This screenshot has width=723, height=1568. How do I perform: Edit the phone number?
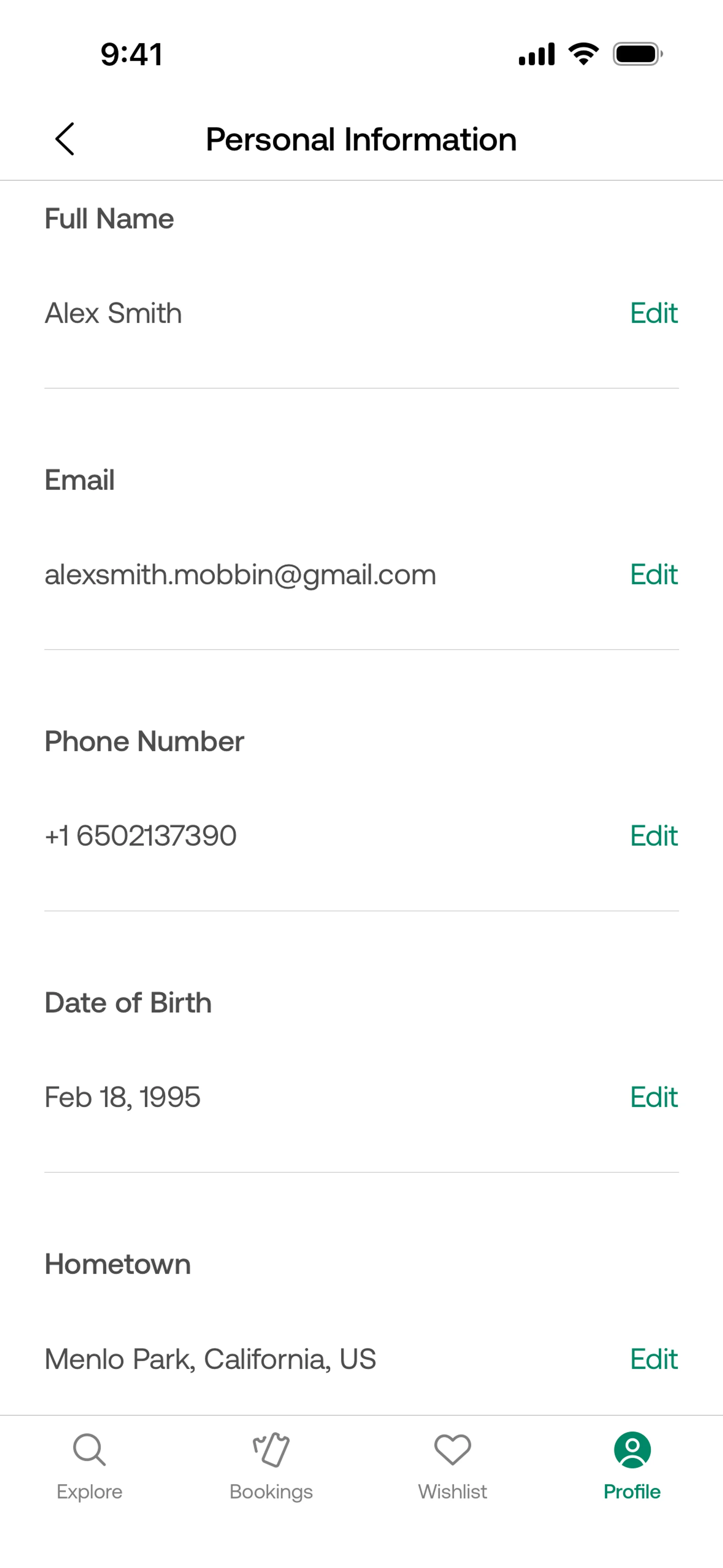[653, 836]
